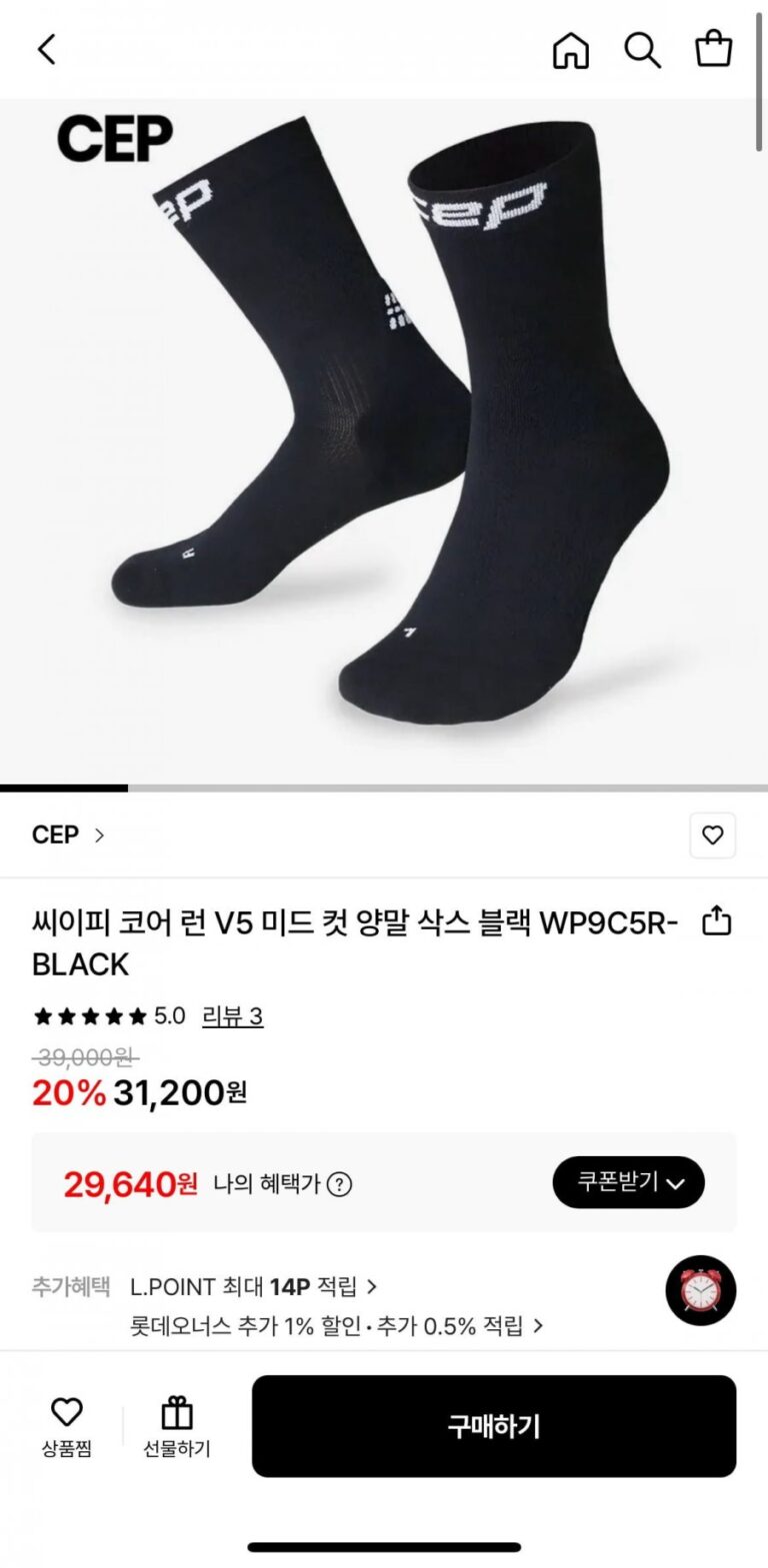This screenshot has width=768, height=1568.
Task: Open the 리뷰 3 reviews link
Action: pyautogui.click(x=232, y=1016)
